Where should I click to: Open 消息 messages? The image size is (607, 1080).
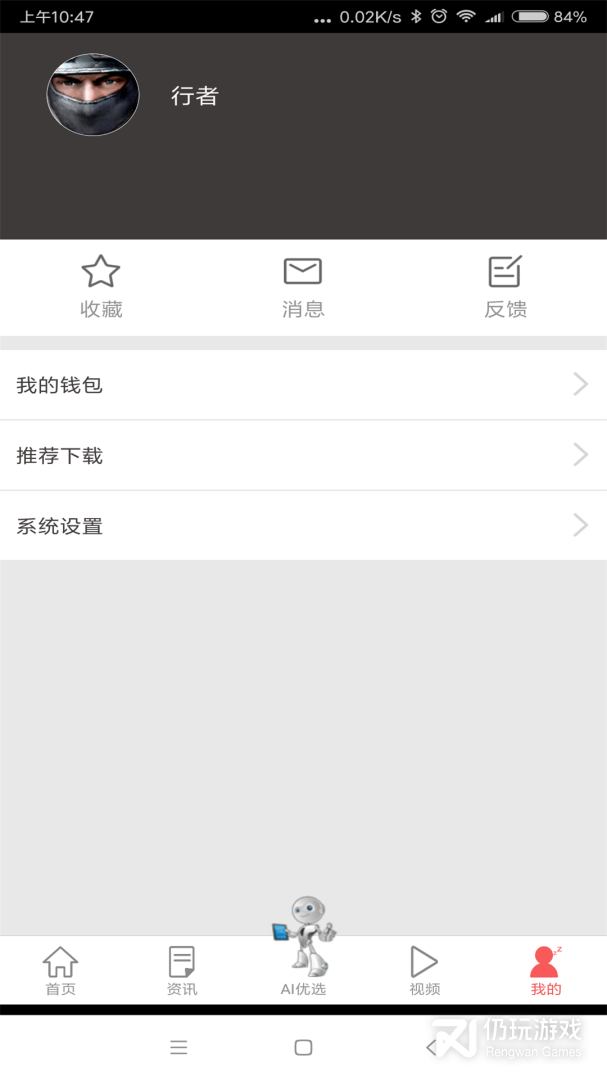[303, 286]
